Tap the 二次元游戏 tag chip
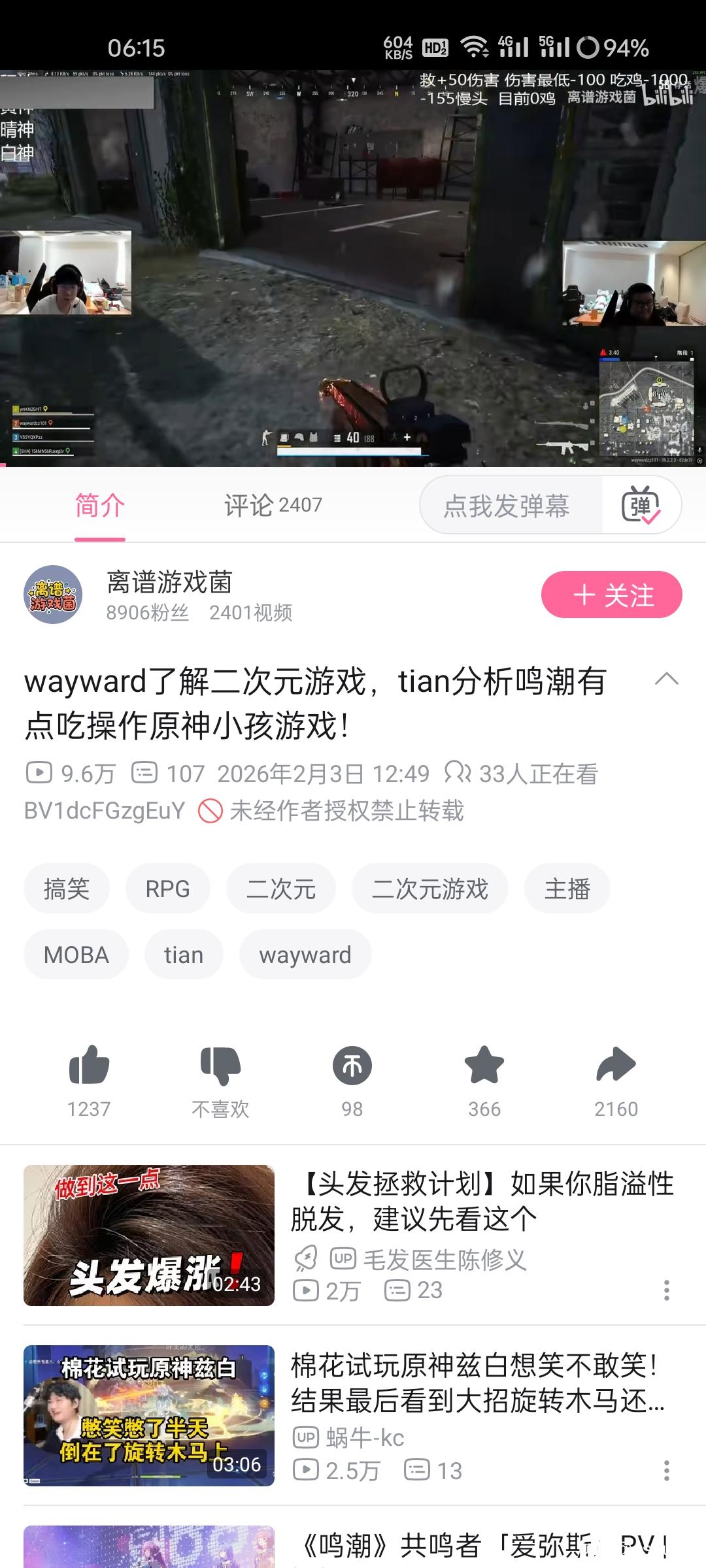Image resolution: width=706 pixels, height=1568 pixels. pos(429,889)
